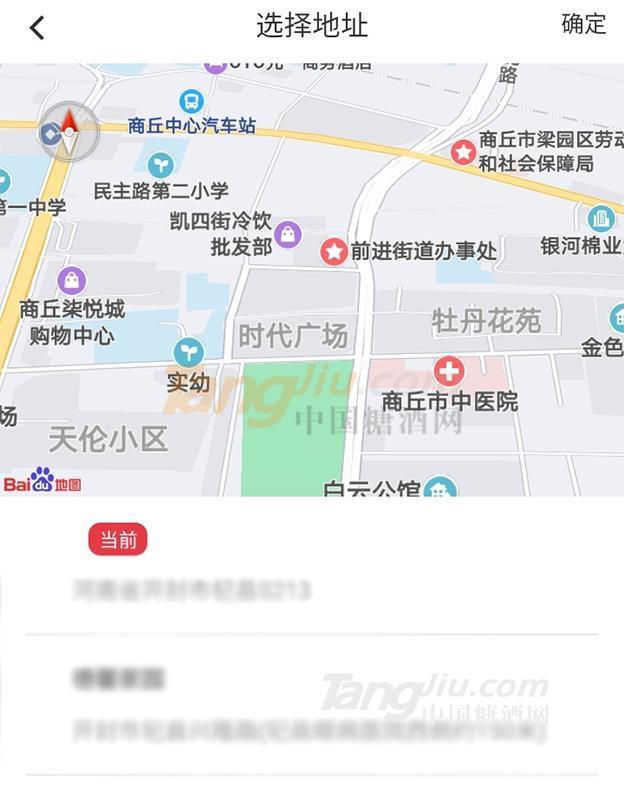Choose the second blurred address row

(310, 706)
